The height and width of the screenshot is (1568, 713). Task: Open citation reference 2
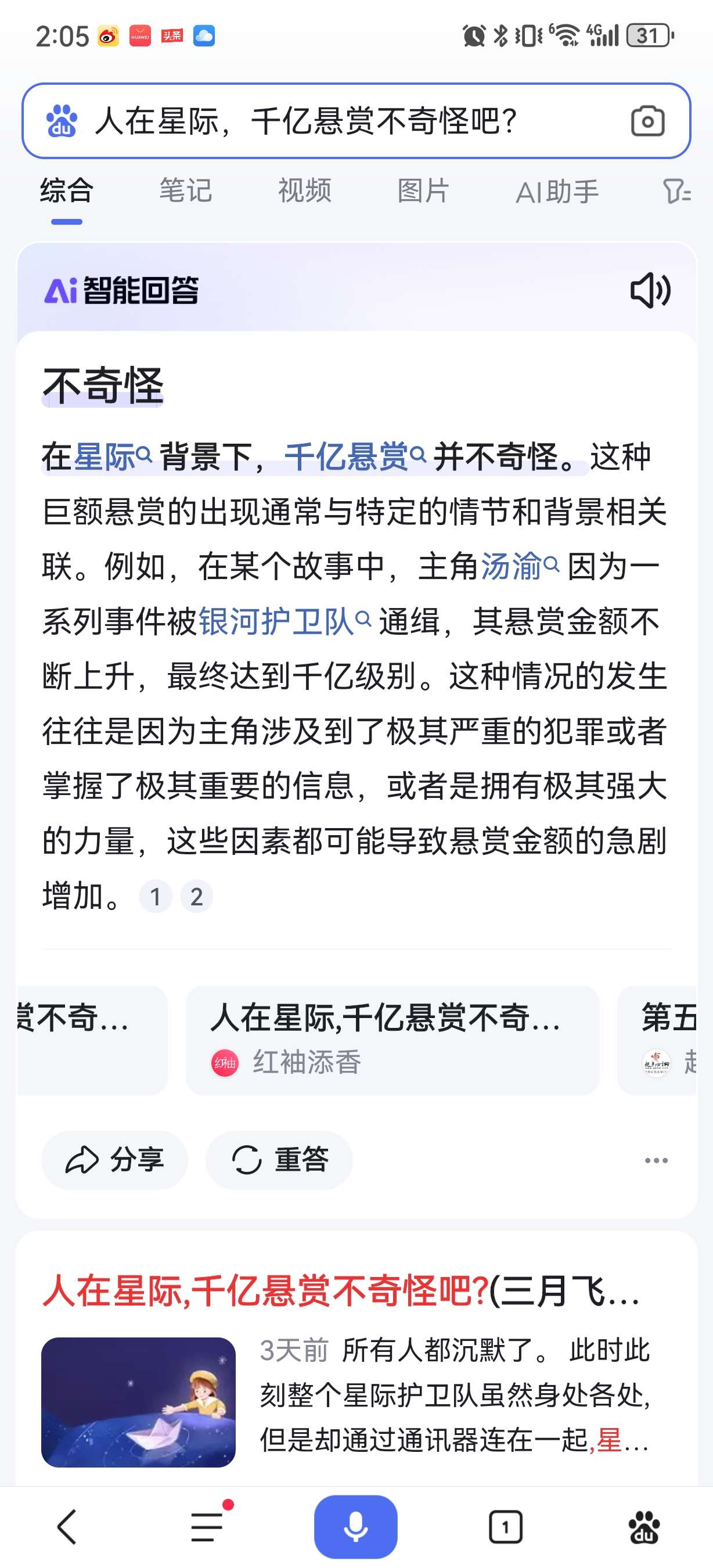click(x=196, y=897)
